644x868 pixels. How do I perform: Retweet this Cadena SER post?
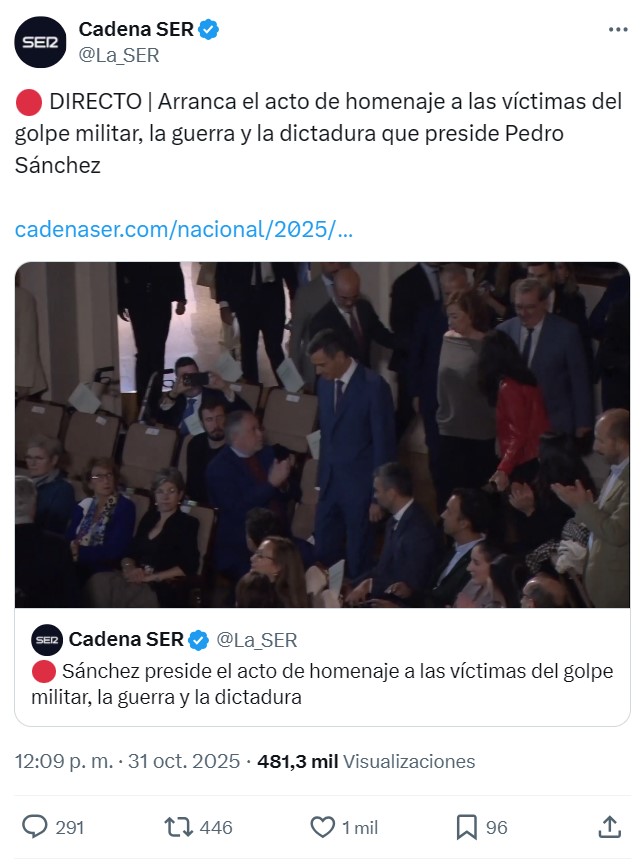[x=178, y=827]
